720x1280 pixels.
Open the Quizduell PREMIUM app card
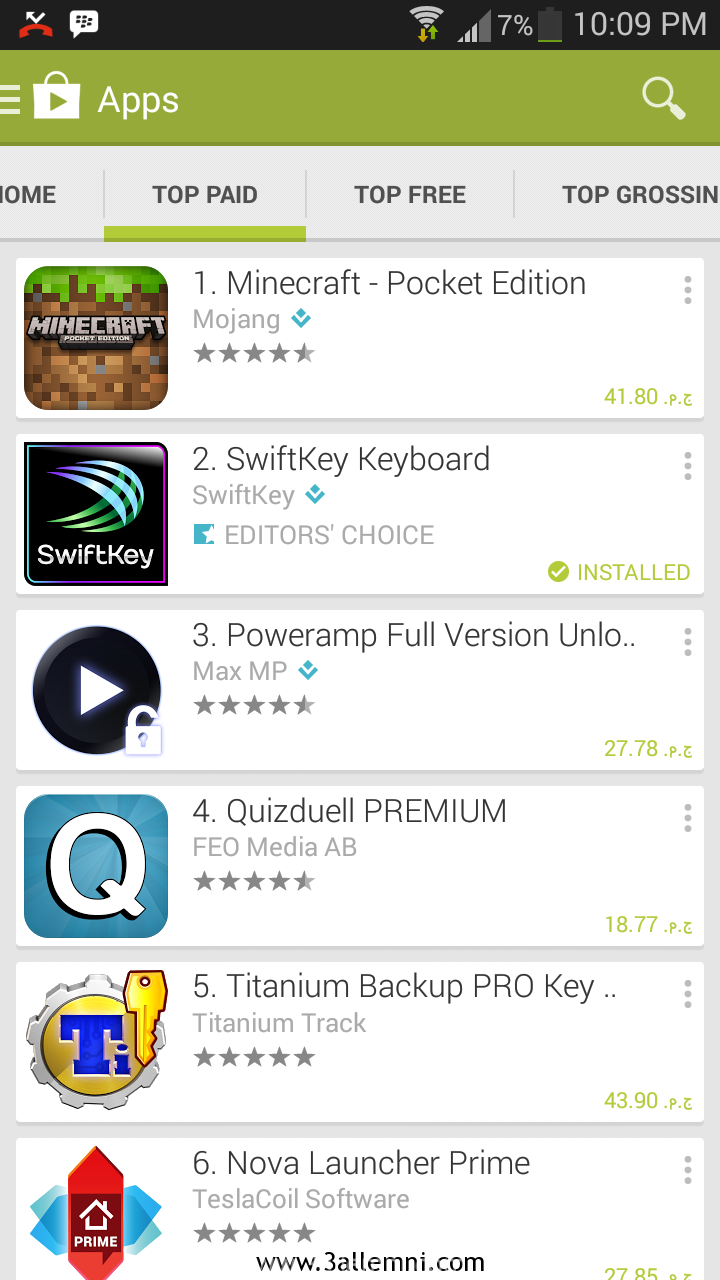[x=349, y=811]
